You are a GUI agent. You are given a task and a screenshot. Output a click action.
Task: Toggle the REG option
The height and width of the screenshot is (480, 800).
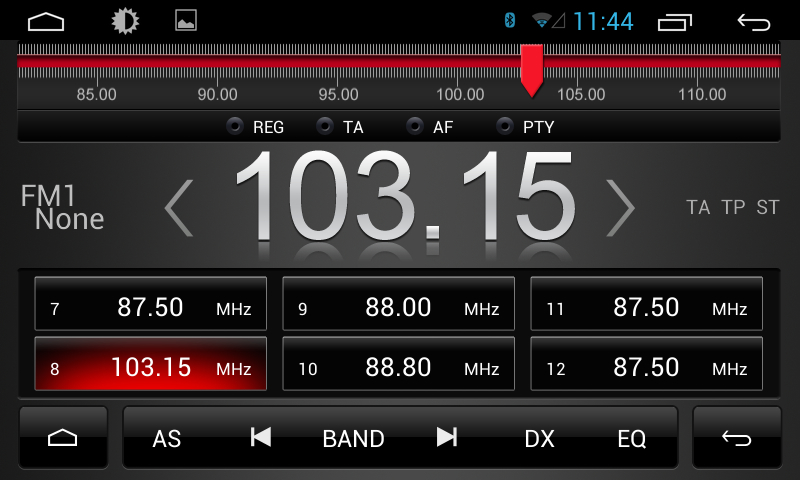coord(255,127)
